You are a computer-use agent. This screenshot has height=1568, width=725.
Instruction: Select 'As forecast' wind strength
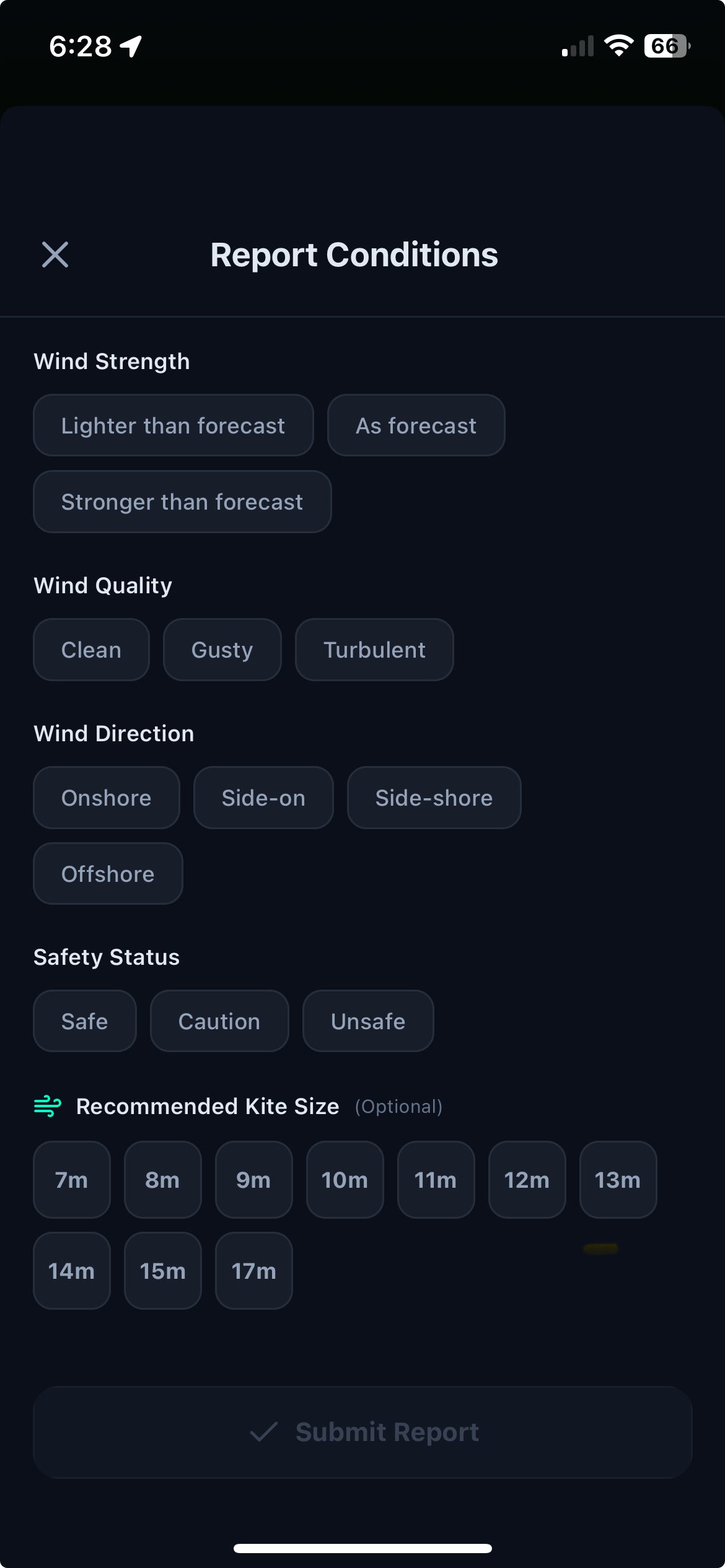(416, 425)
